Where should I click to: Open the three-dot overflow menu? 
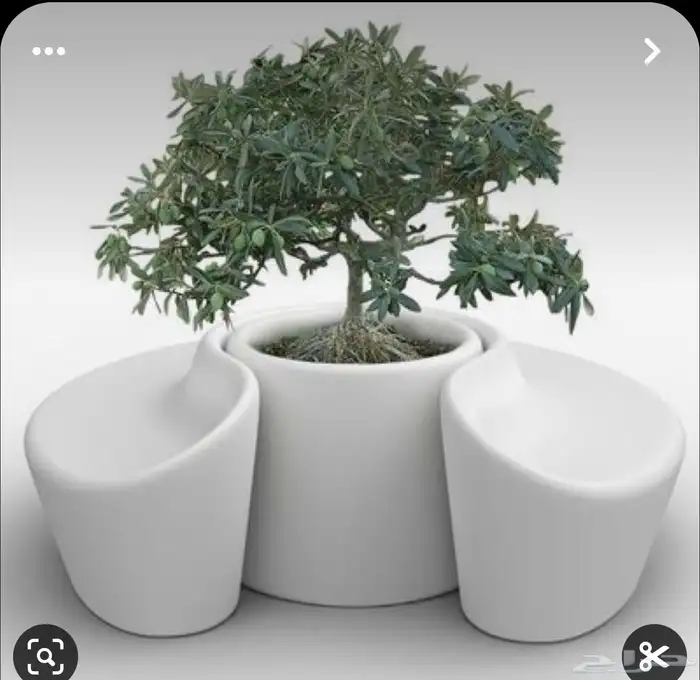coord(48,51)
